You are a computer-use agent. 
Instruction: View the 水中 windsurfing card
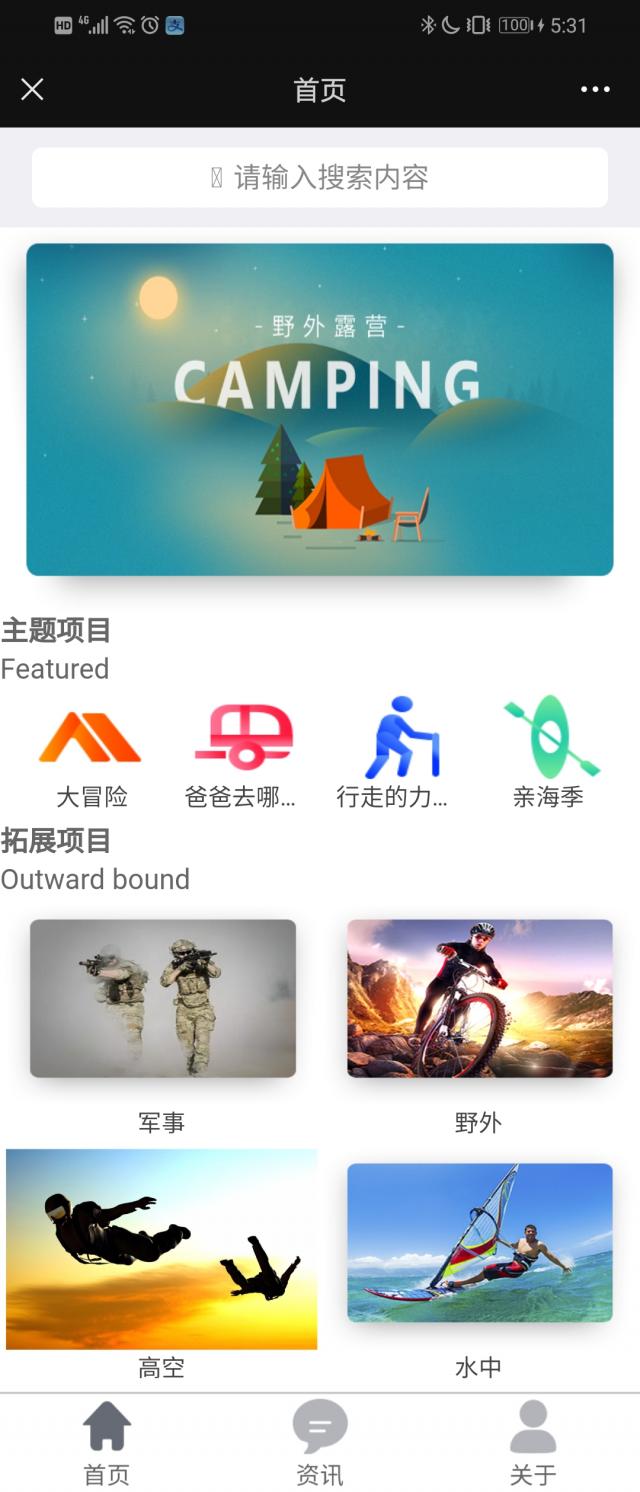pyautogui.click(x=479, y=1242)
